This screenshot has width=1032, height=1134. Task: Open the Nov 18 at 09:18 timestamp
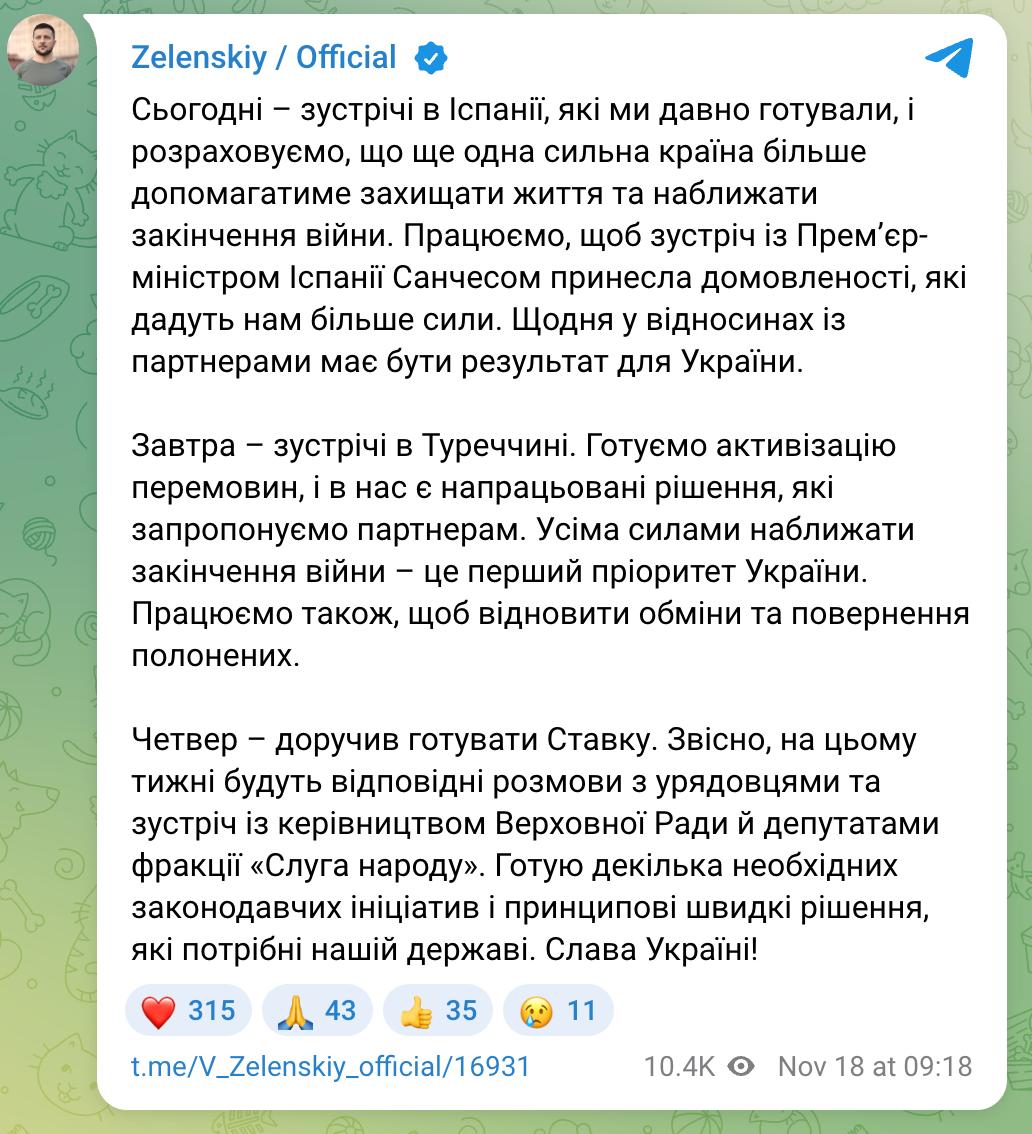point(874,1066)
